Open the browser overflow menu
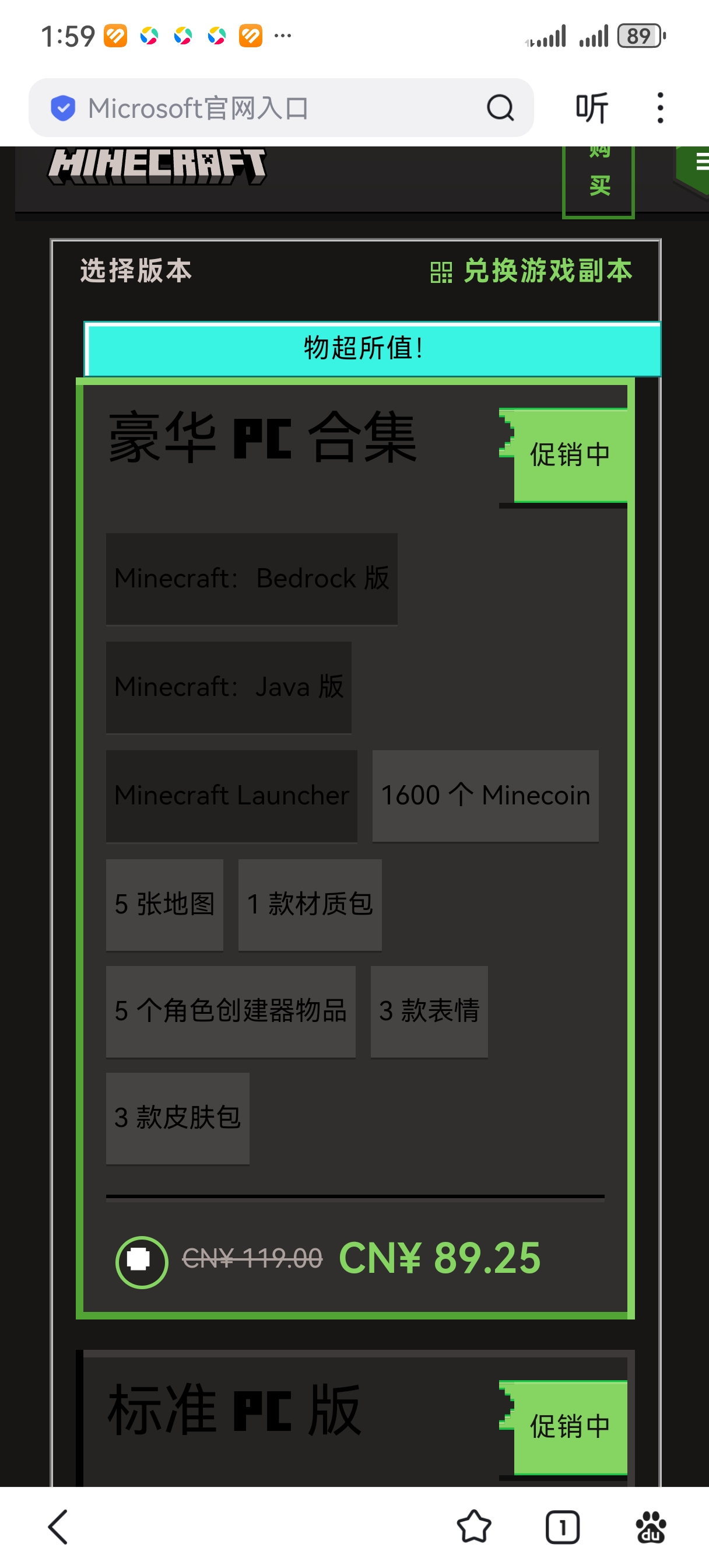This screenshot has height=1568, width=709. [660, 108]
